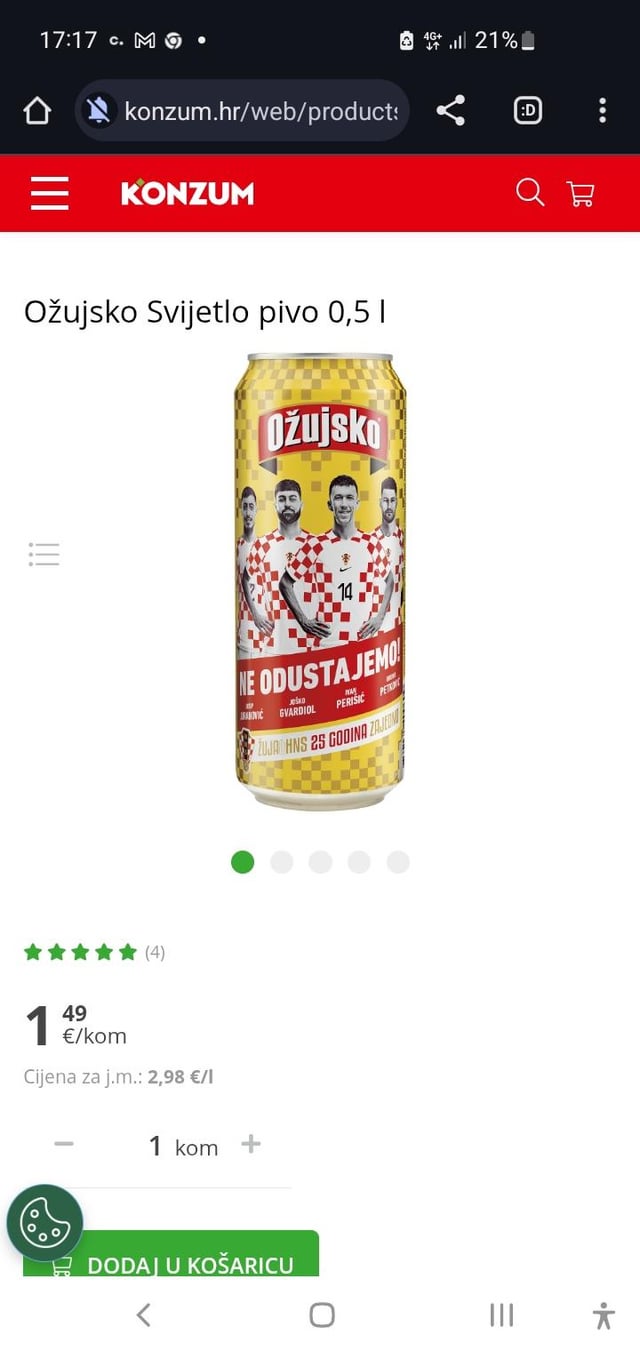Image resolution: width=640 pixels, height=1351 pixels.
Task: Open the Konzum hamburger menu
Action: pos(49,193)
